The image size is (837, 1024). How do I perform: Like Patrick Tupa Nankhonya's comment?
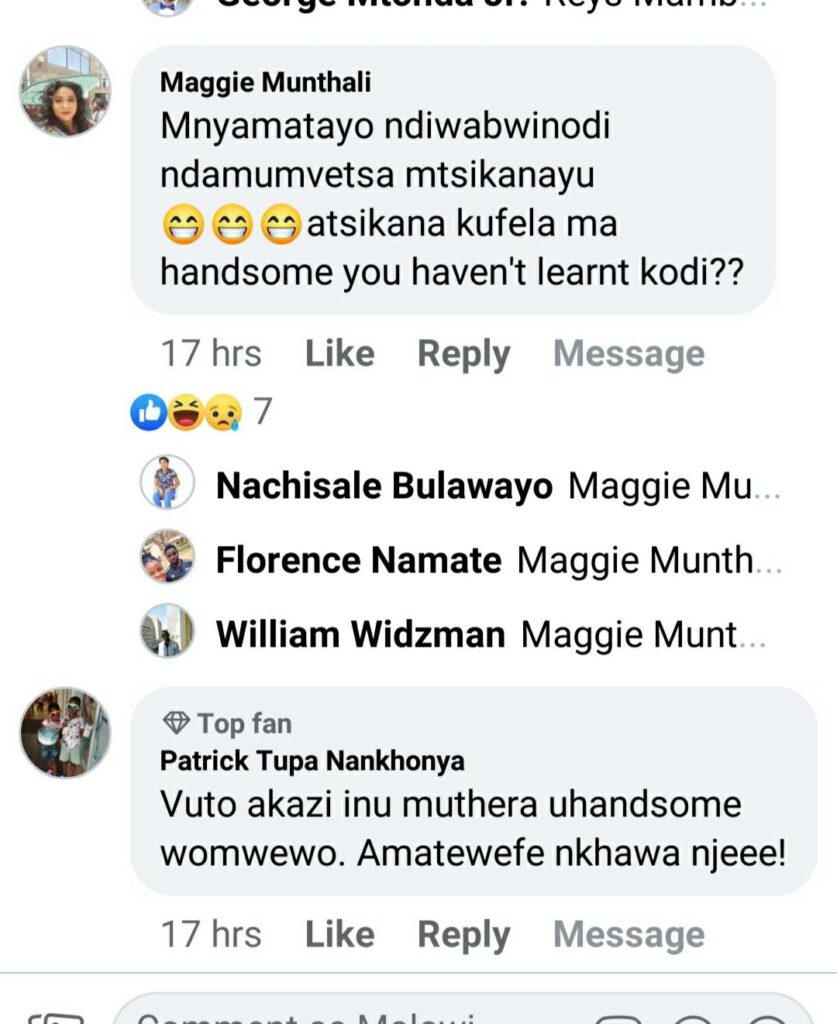(339, 935)
